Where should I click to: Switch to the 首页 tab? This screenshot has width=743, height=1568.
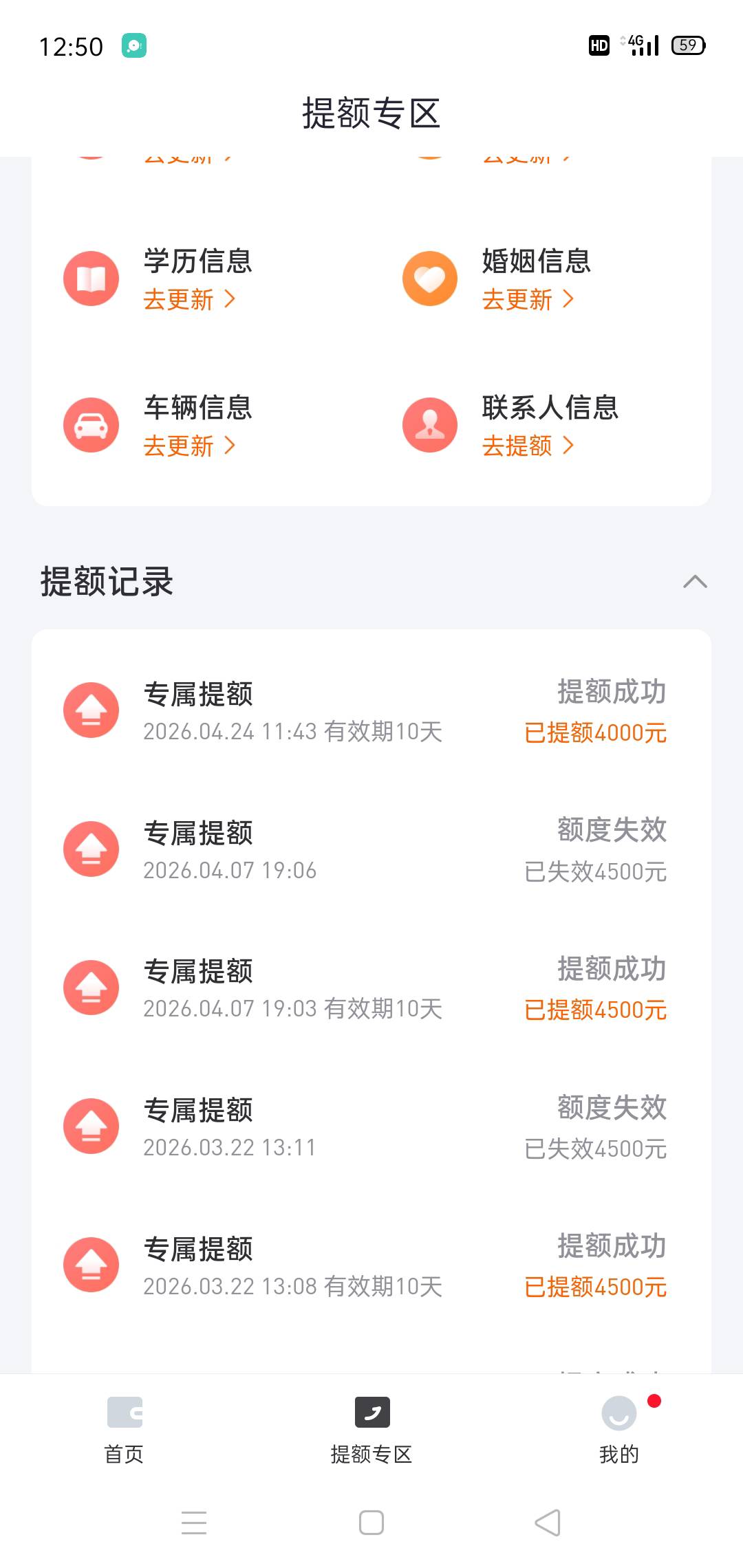pyautogui.click(x=124, y=1429)
